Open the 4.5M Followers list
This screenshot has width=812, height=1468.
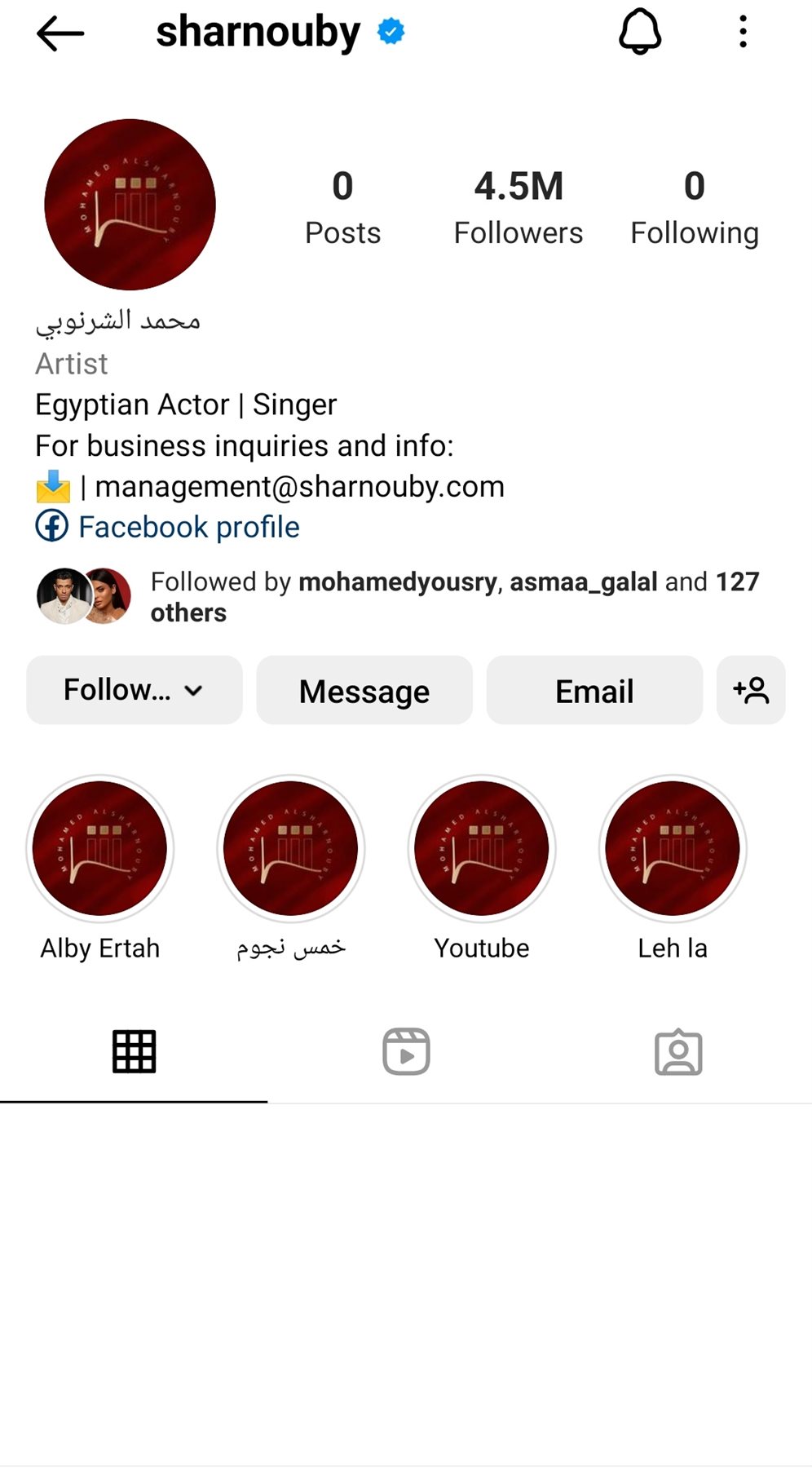(x=519, y=208)
